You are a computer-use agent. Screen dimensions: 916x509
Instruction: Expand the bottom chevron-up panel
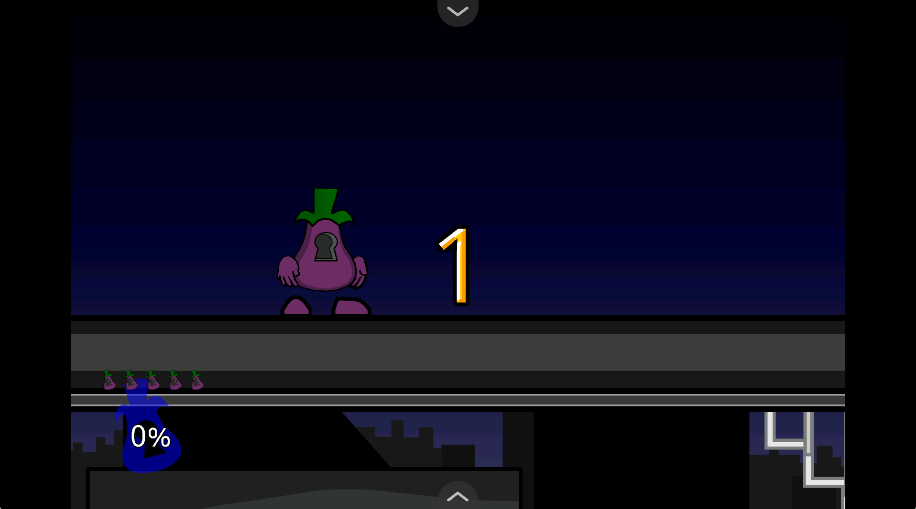tap(458, 496)
